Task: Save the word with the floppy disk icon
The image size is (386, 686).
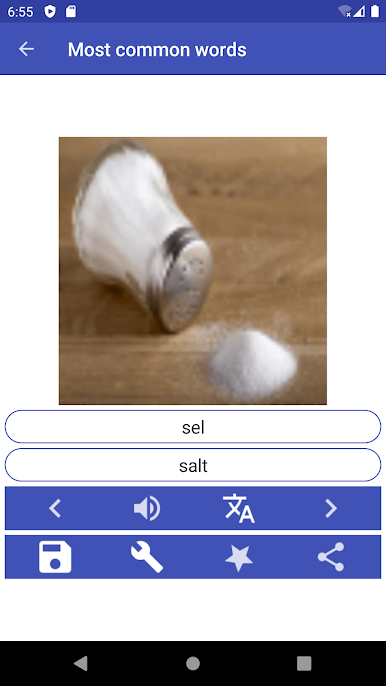Action: 55,557
